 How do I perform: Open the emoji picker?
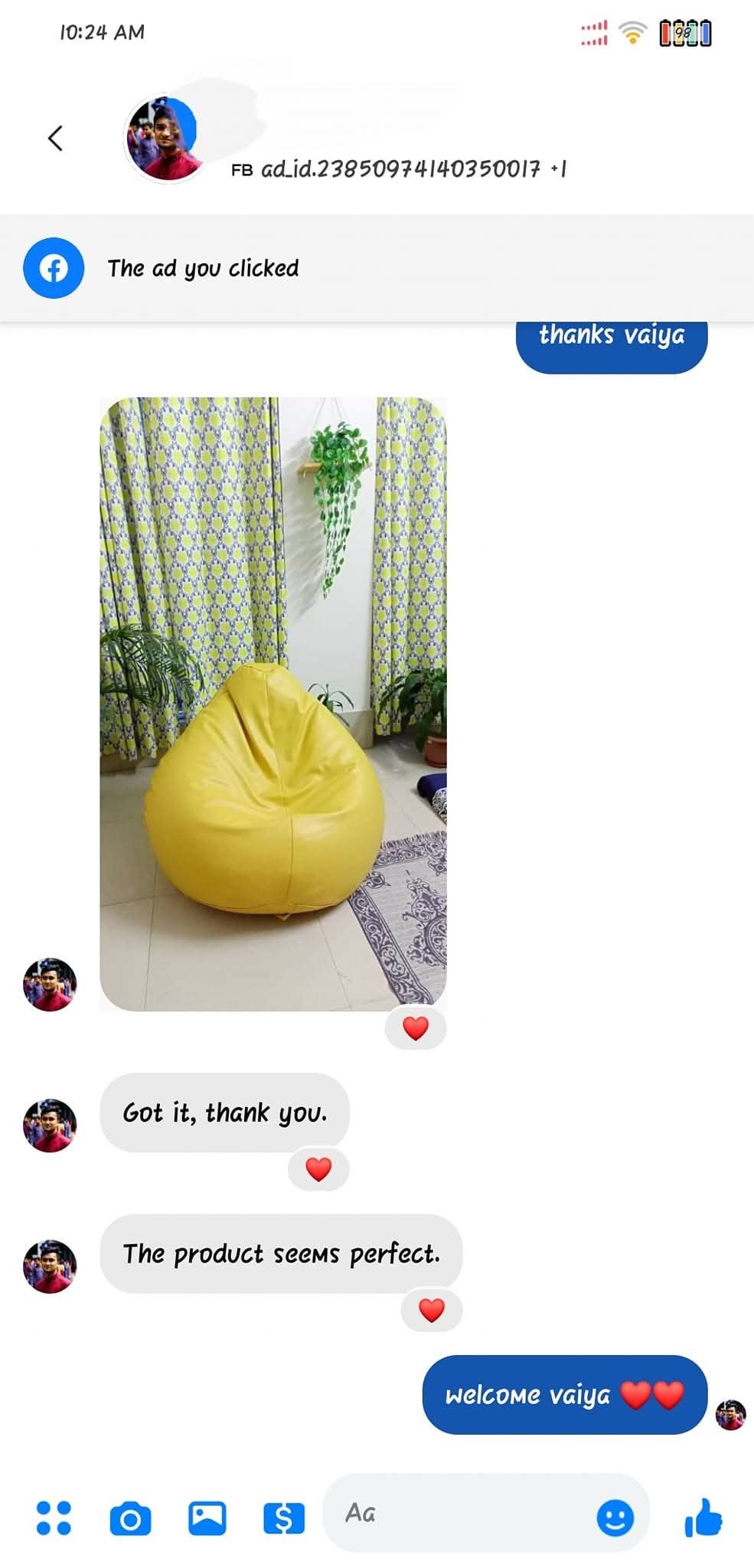(x=615, y=1517)
